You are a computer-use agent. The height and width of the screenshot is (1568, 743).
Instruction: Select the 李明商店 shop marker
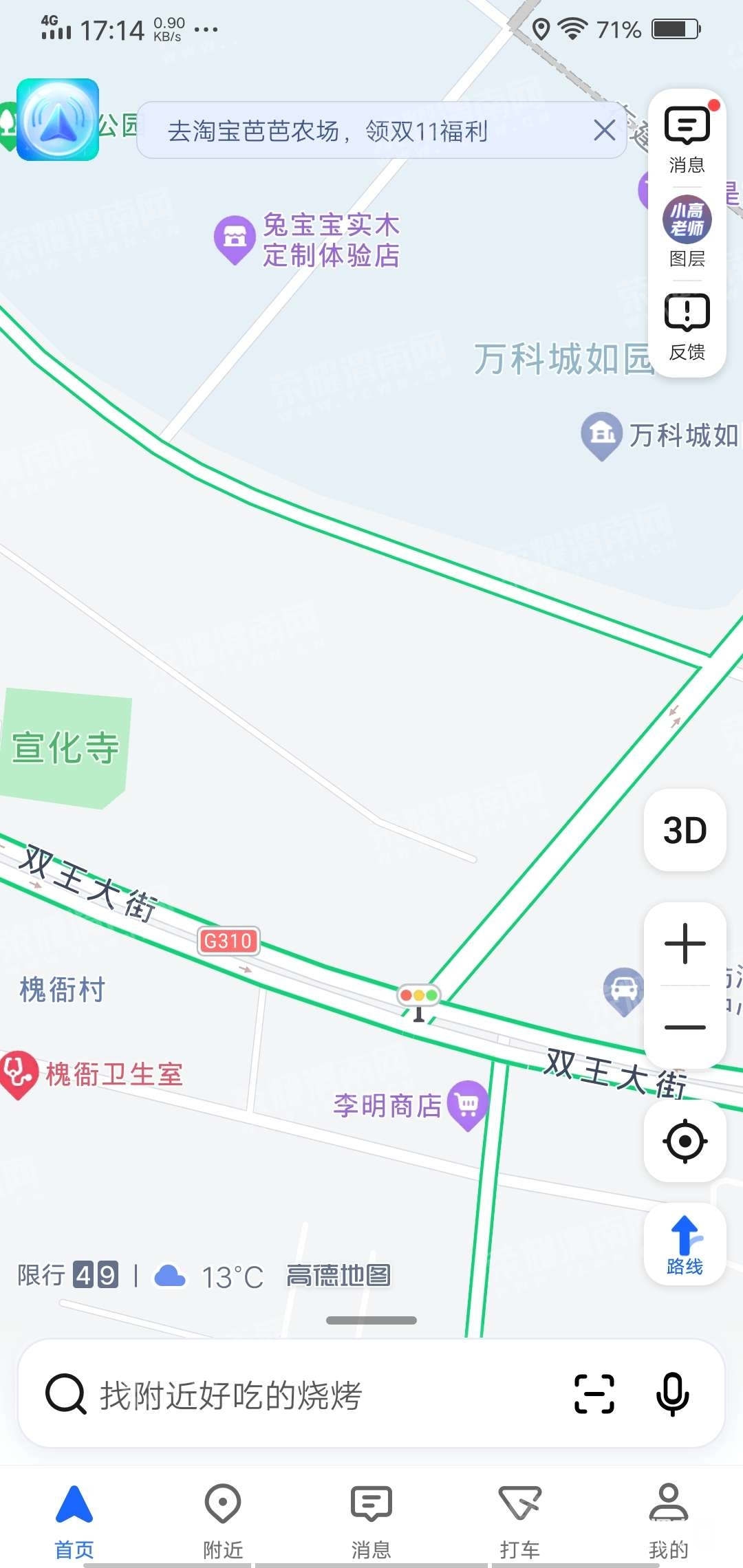coord(468,1104)
